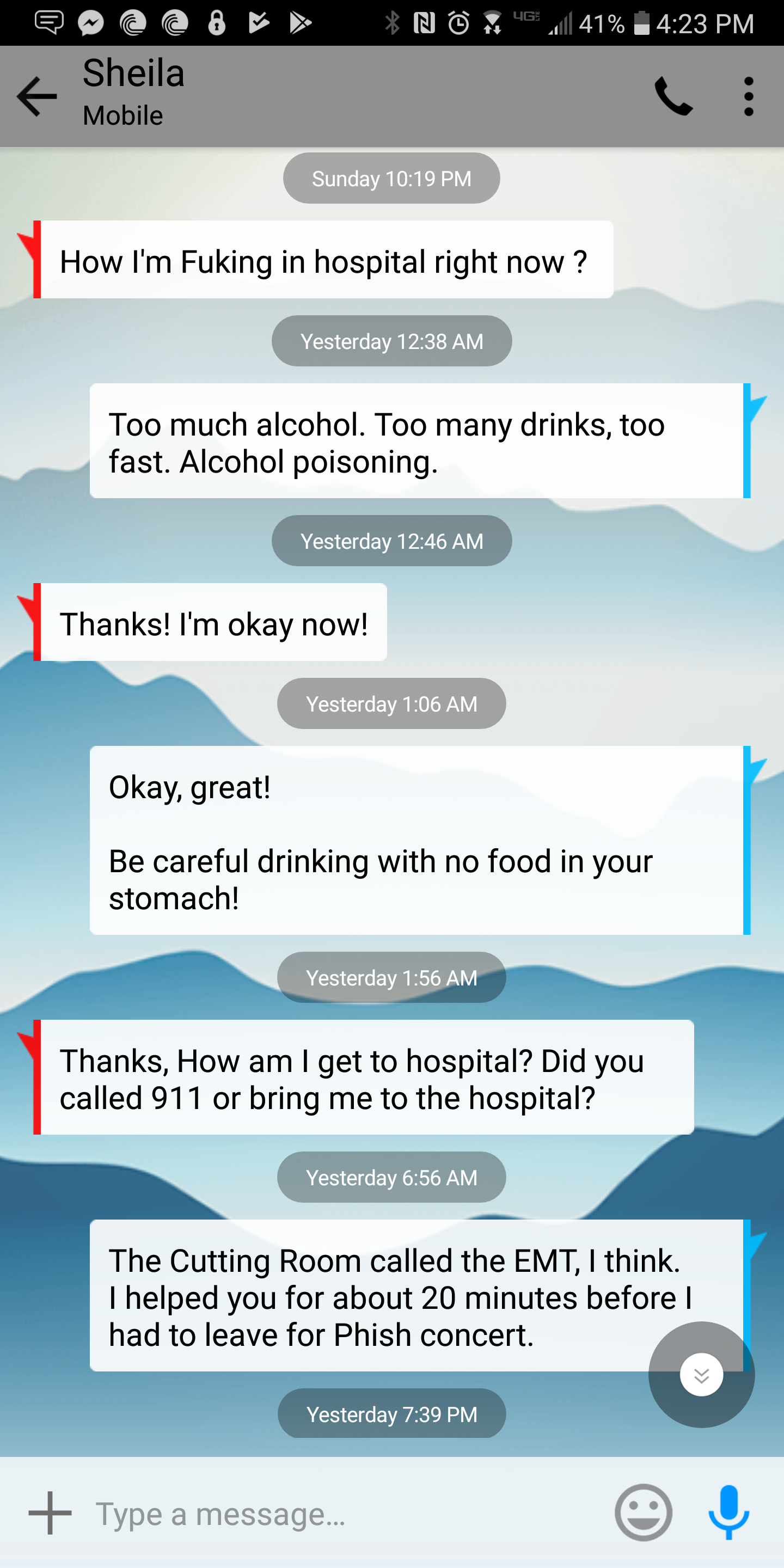The width and height of the screenshot is (784, 1568).
Task: Jump to the latest message
Action: 701,1375
